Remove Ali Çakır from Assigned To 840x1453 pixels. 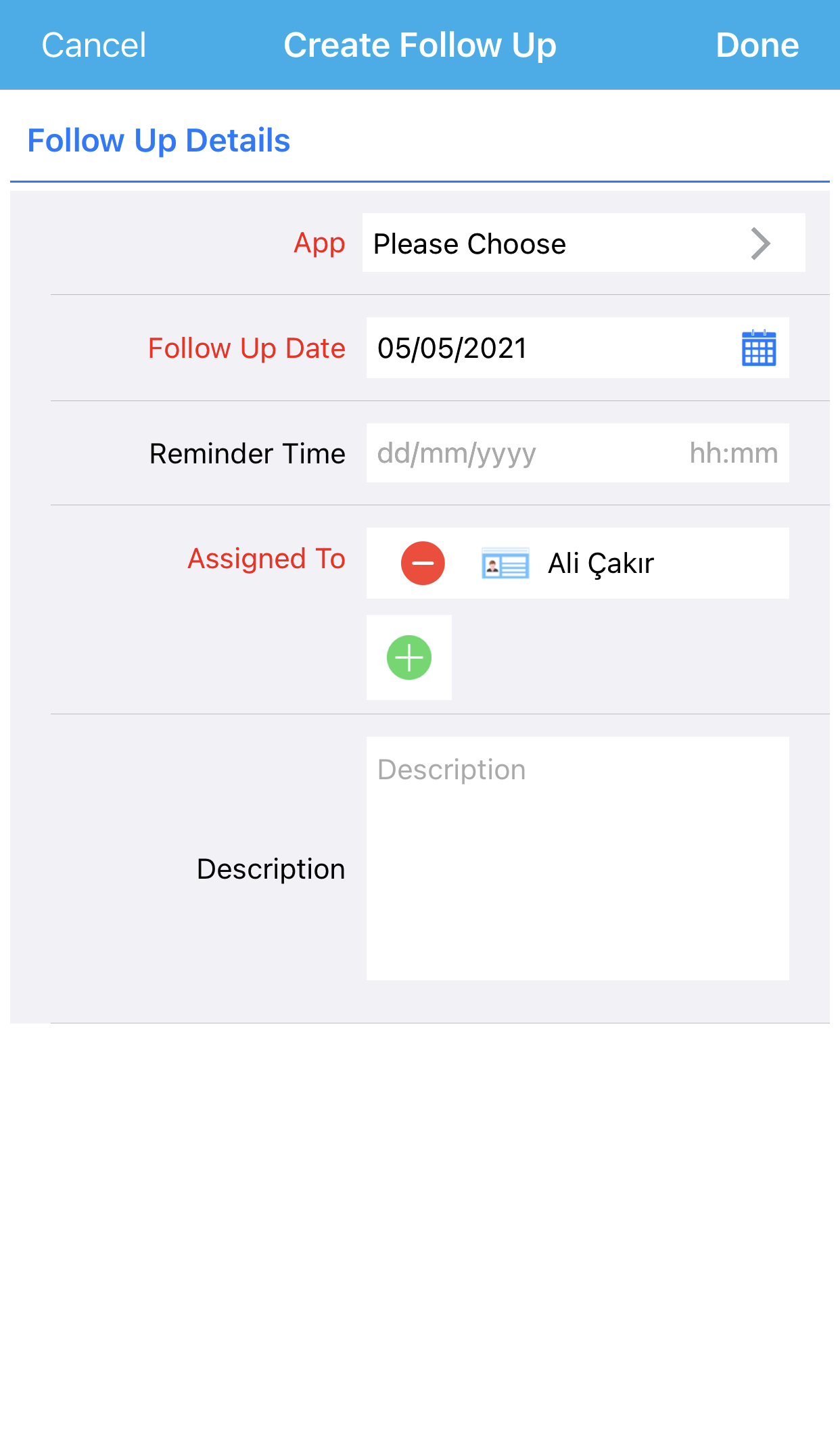(423, 563)
